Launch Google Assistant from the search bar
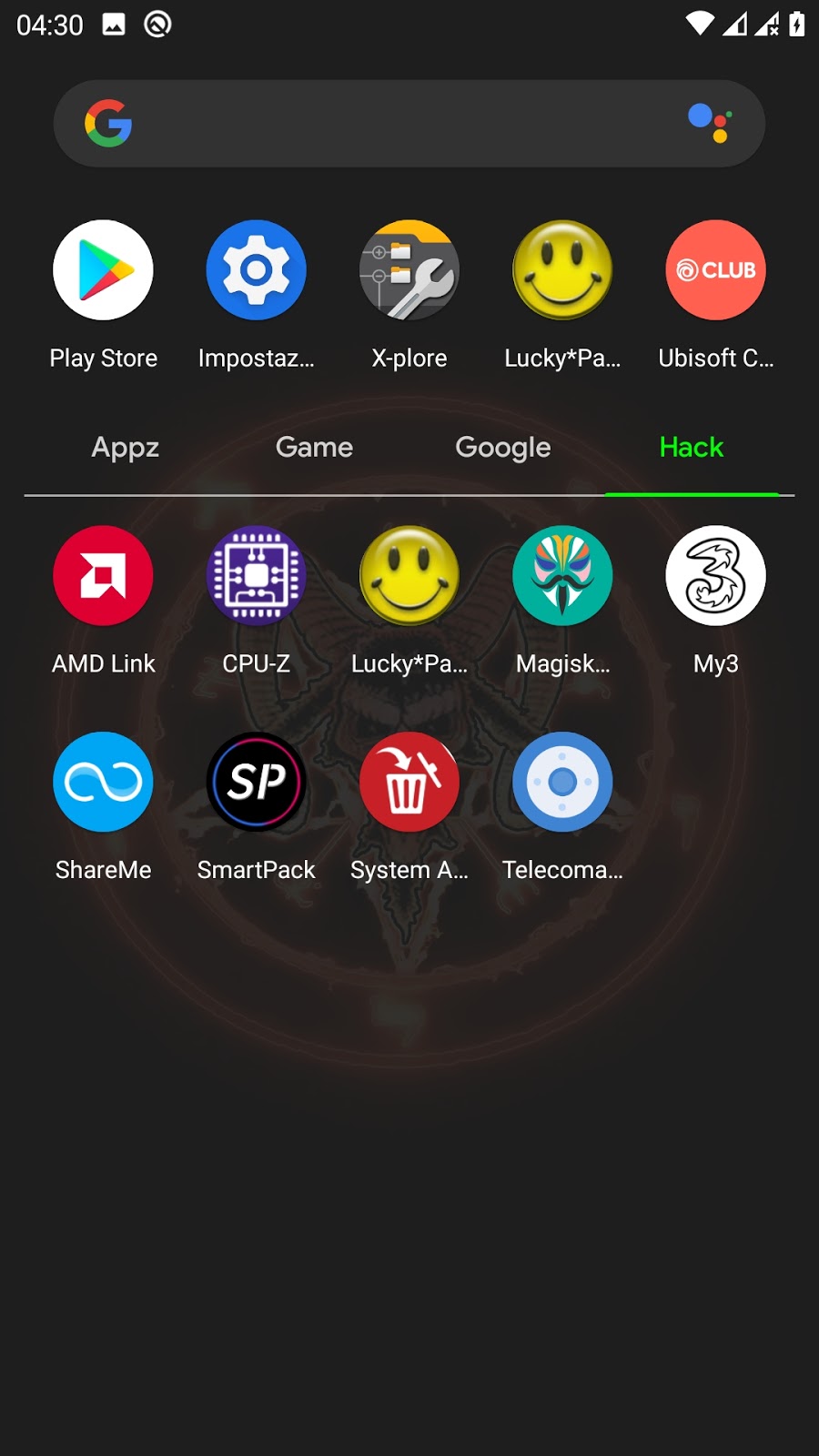The image size is (819, 1456). click(x=710, y=123)
